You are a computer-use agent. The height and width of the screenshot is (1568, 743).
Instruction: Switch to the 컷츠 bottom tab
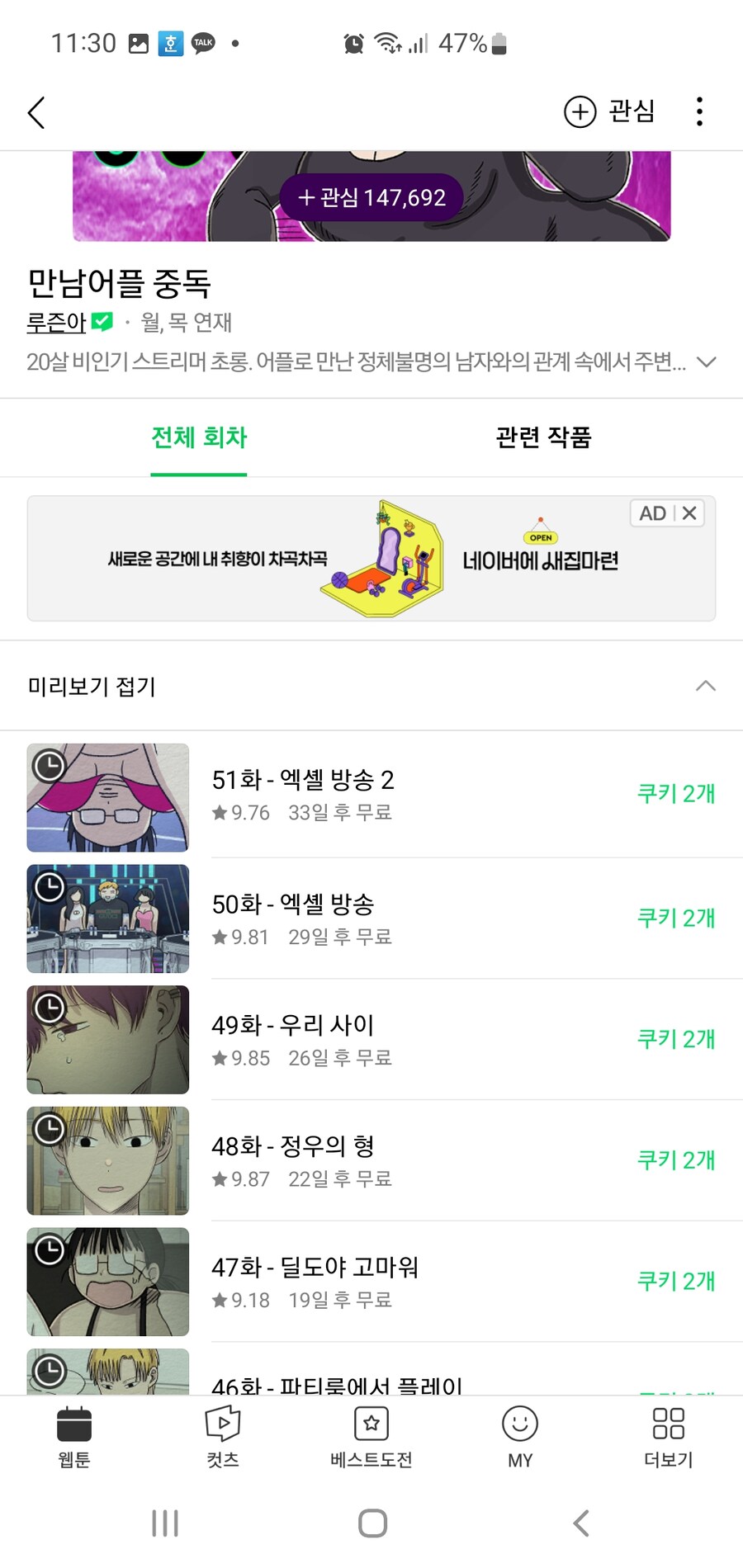pyautogui.click(x=223, y=1437)
